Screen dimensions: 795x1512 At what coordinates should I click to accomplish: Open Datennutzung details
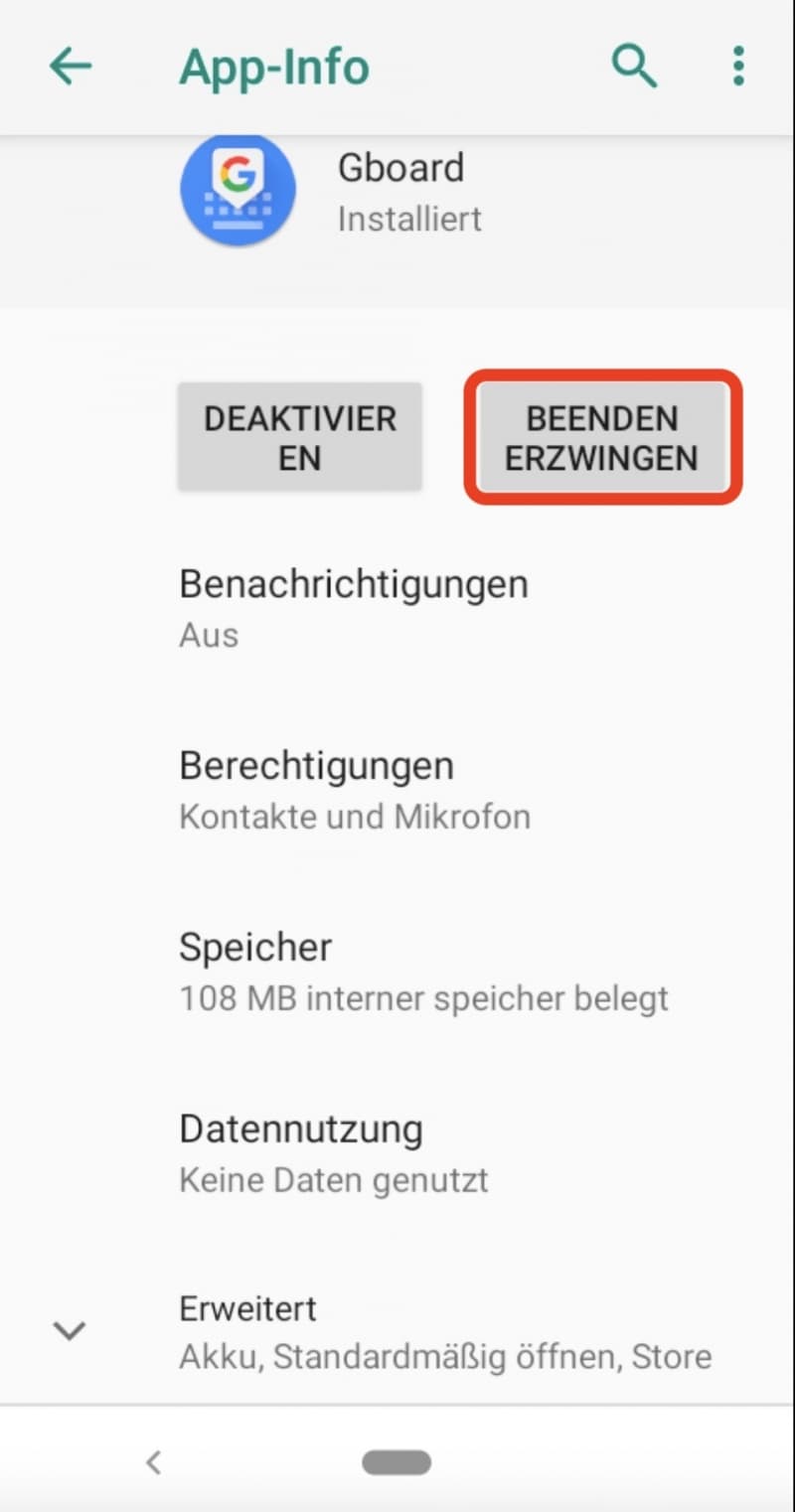coord(397,1152)
